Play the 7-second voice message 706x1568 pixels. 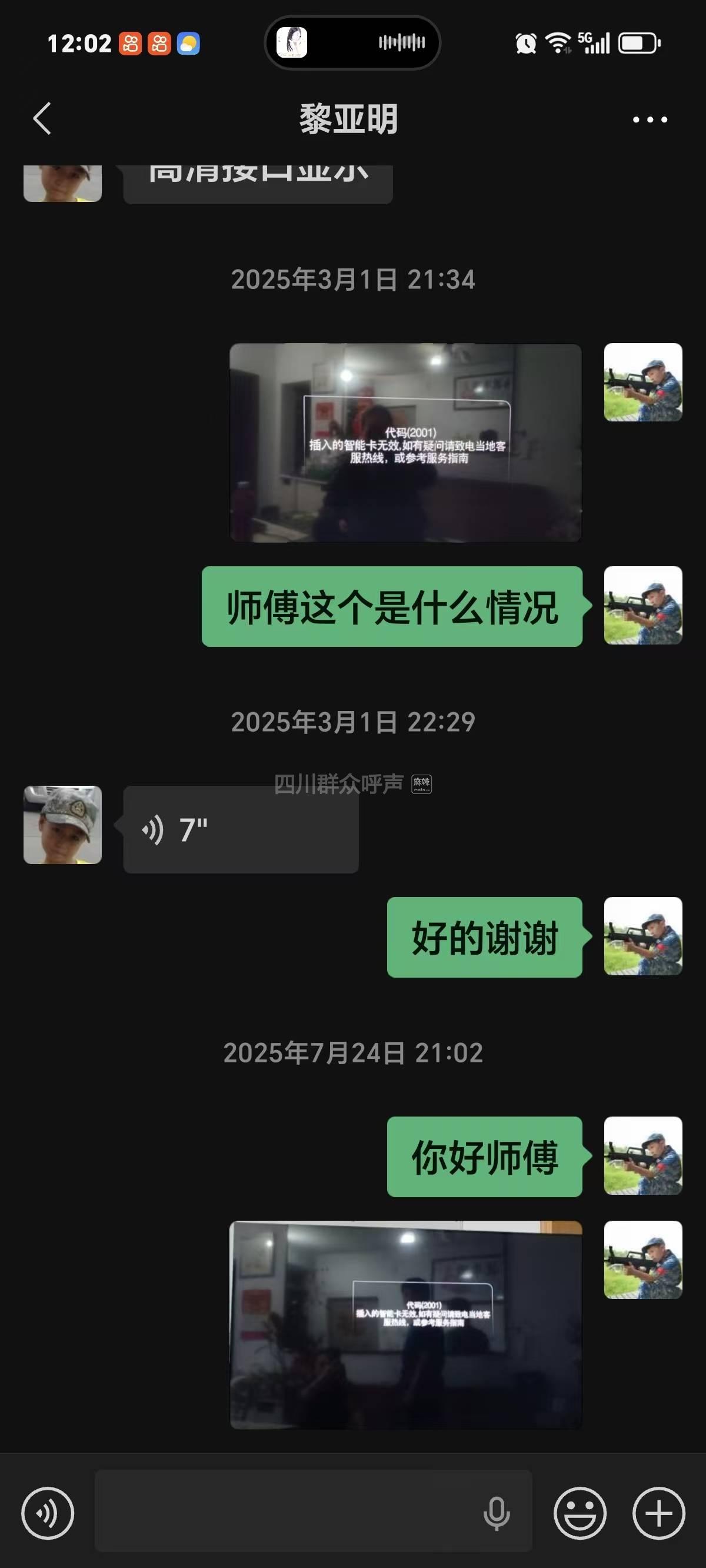241,830
